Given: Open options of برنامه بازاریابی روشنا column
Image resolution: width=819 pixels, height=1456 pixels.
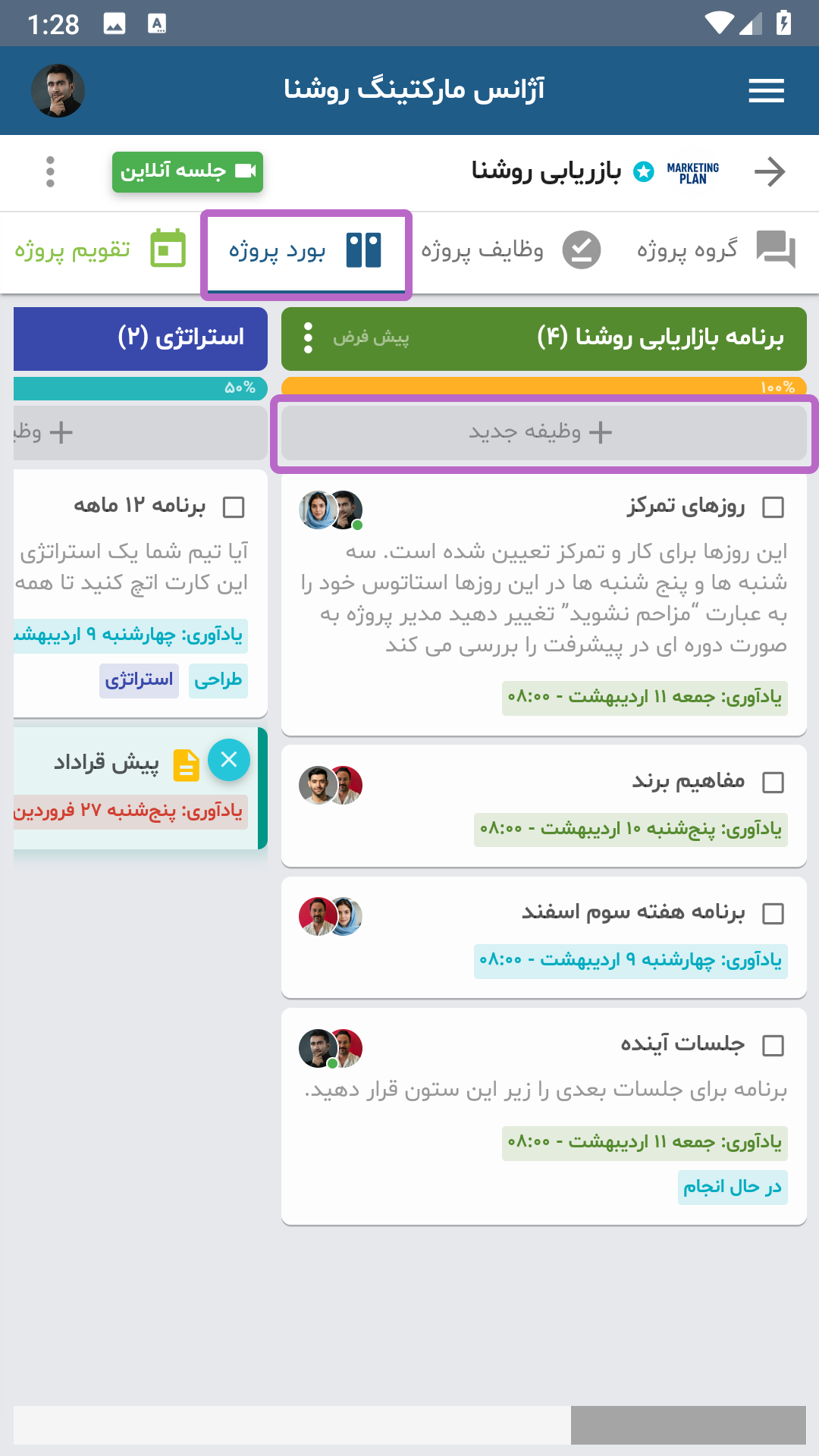Looking at the screenshot, I should (x=308, y=337).
